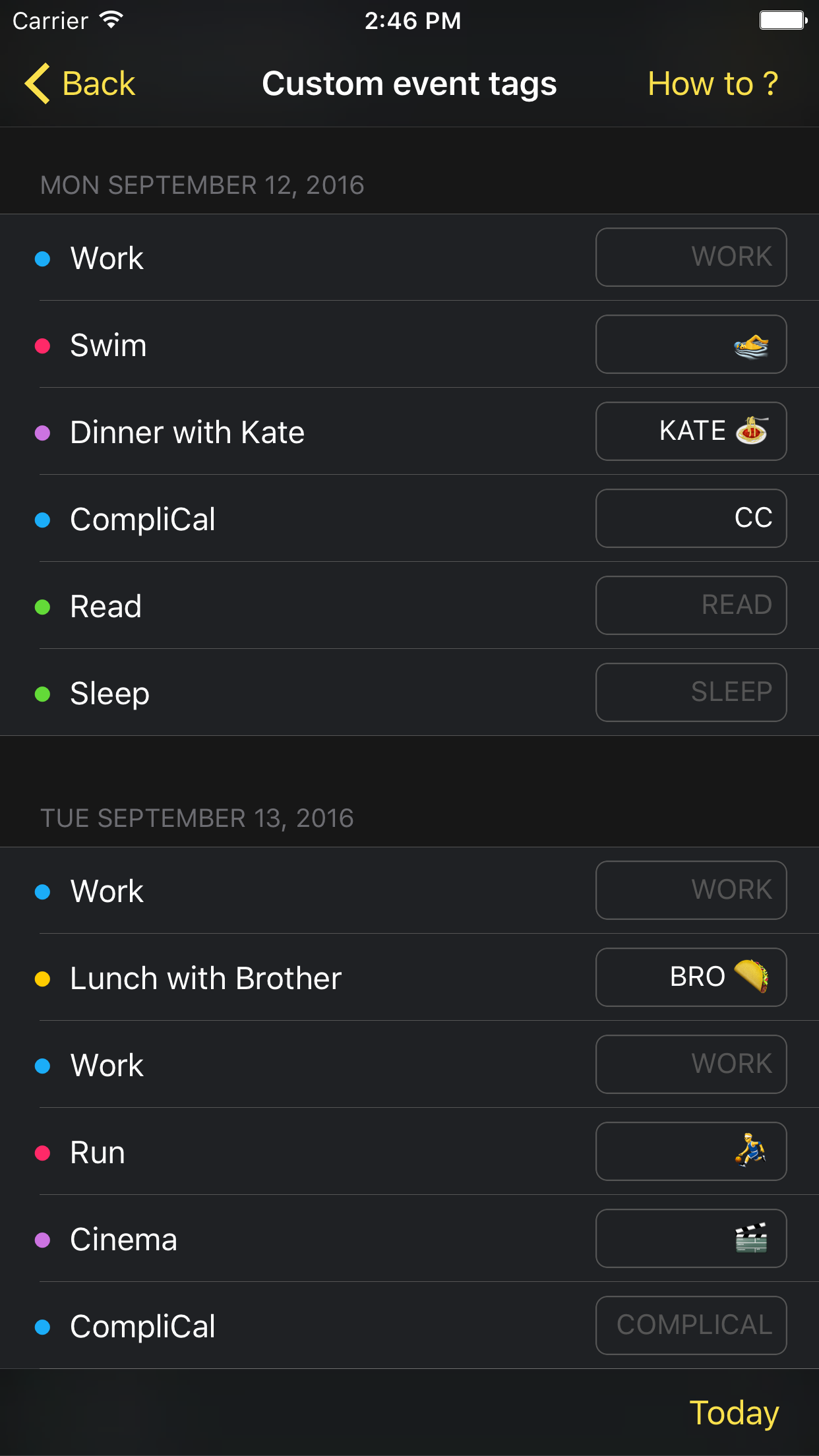Tap the COMPLICAL tag field on Tuesday
The width and height of the screenshot is (819, 1456).
click(x=690, y=1325)
